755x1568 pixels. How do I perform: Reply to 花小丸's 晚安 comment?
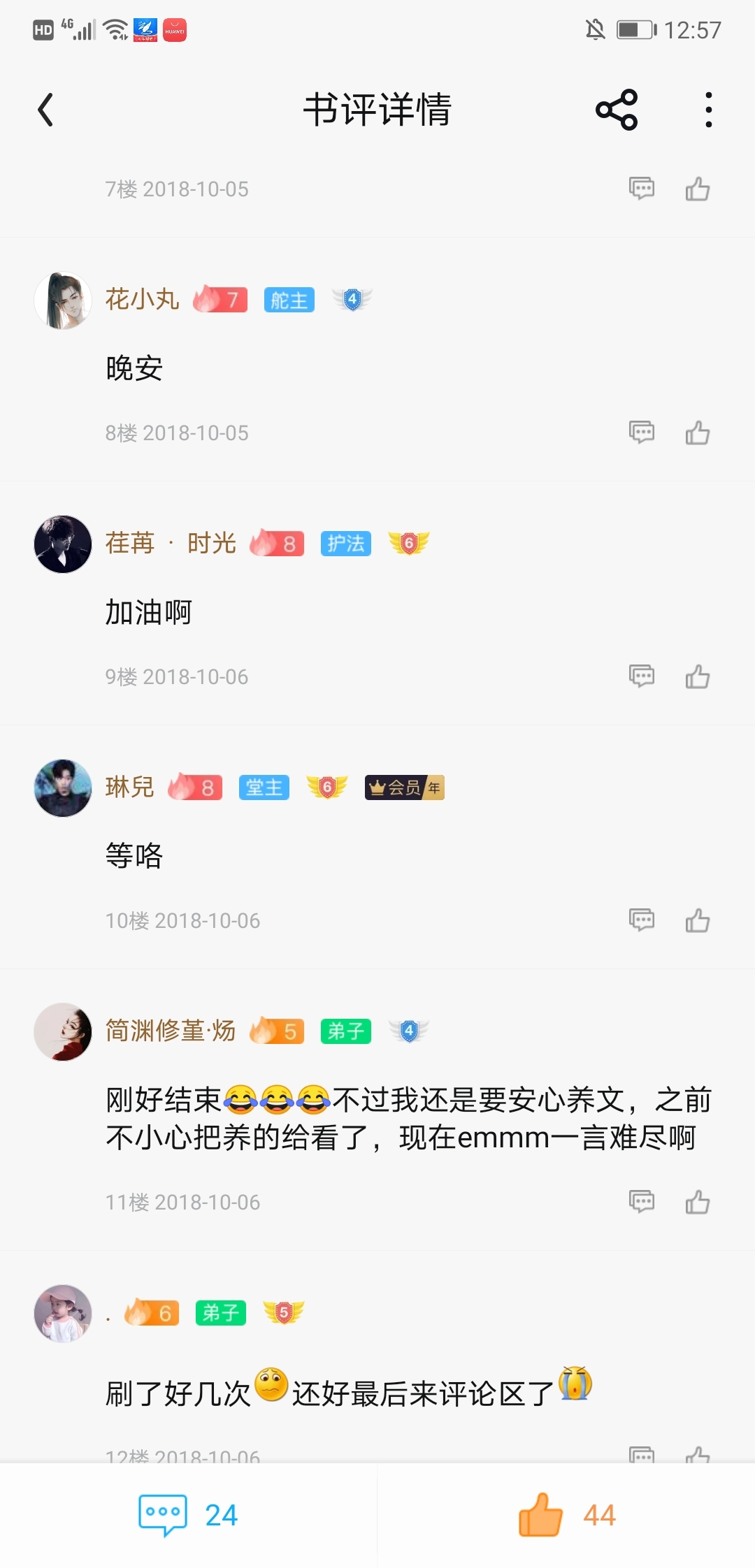coord(641,433)
